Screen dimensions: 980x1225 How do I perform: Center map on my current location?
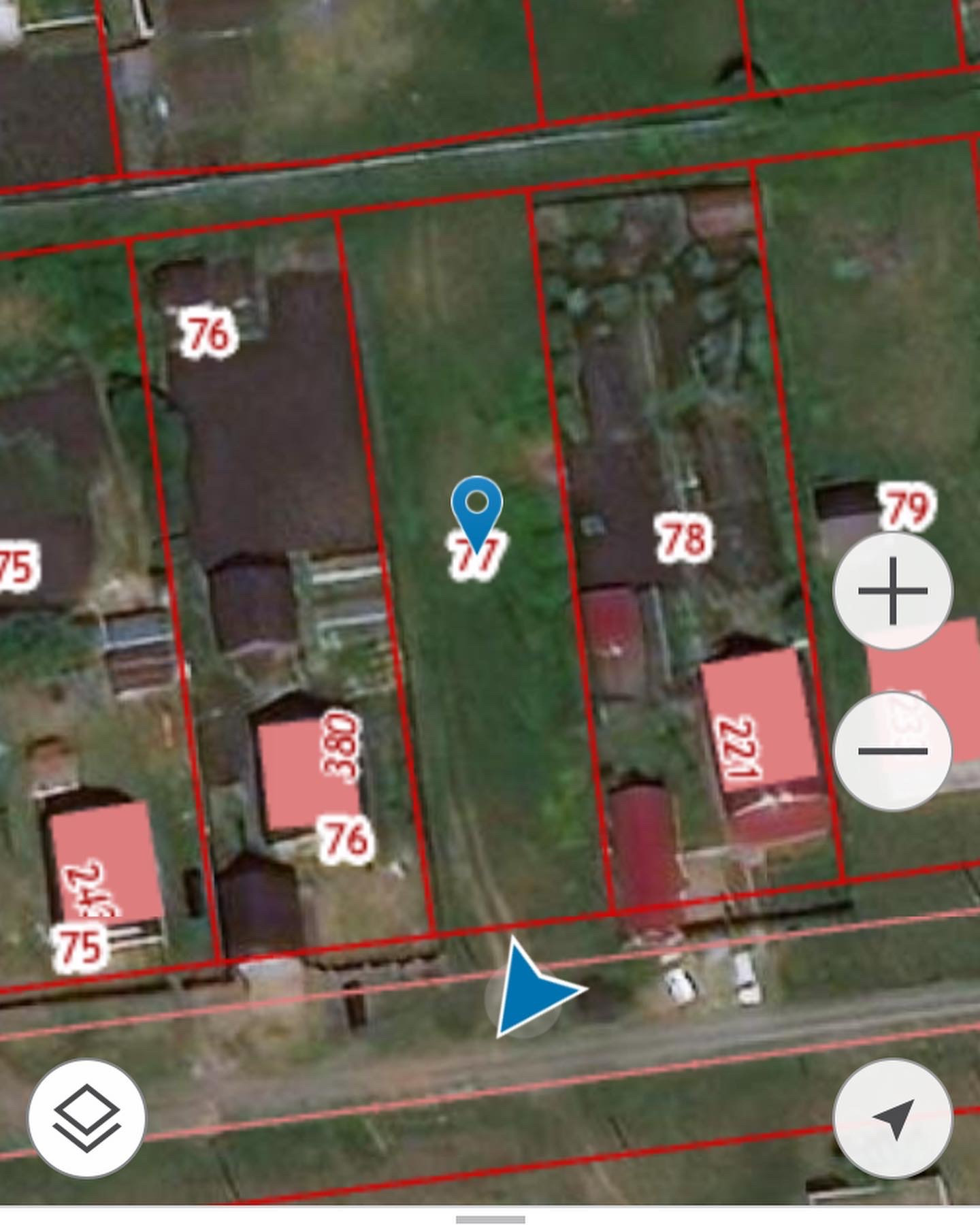[x=892, y=1118]
